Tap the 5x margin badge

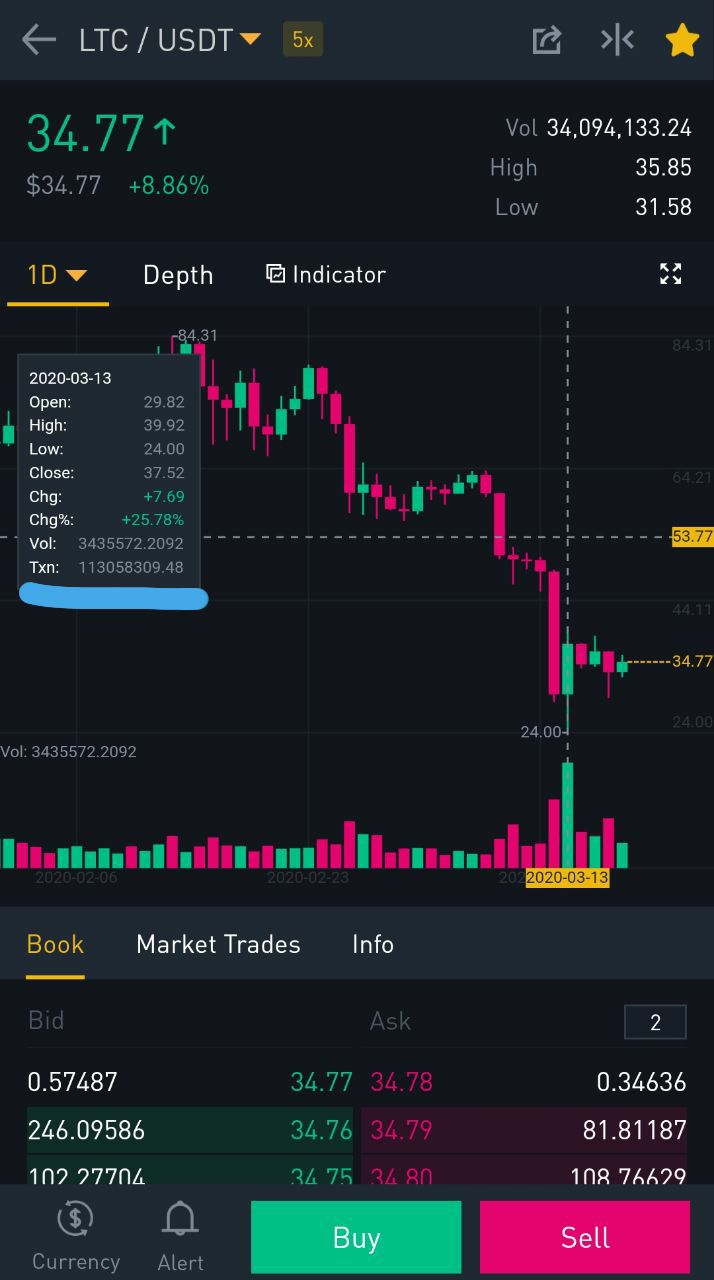click(302, 40)
